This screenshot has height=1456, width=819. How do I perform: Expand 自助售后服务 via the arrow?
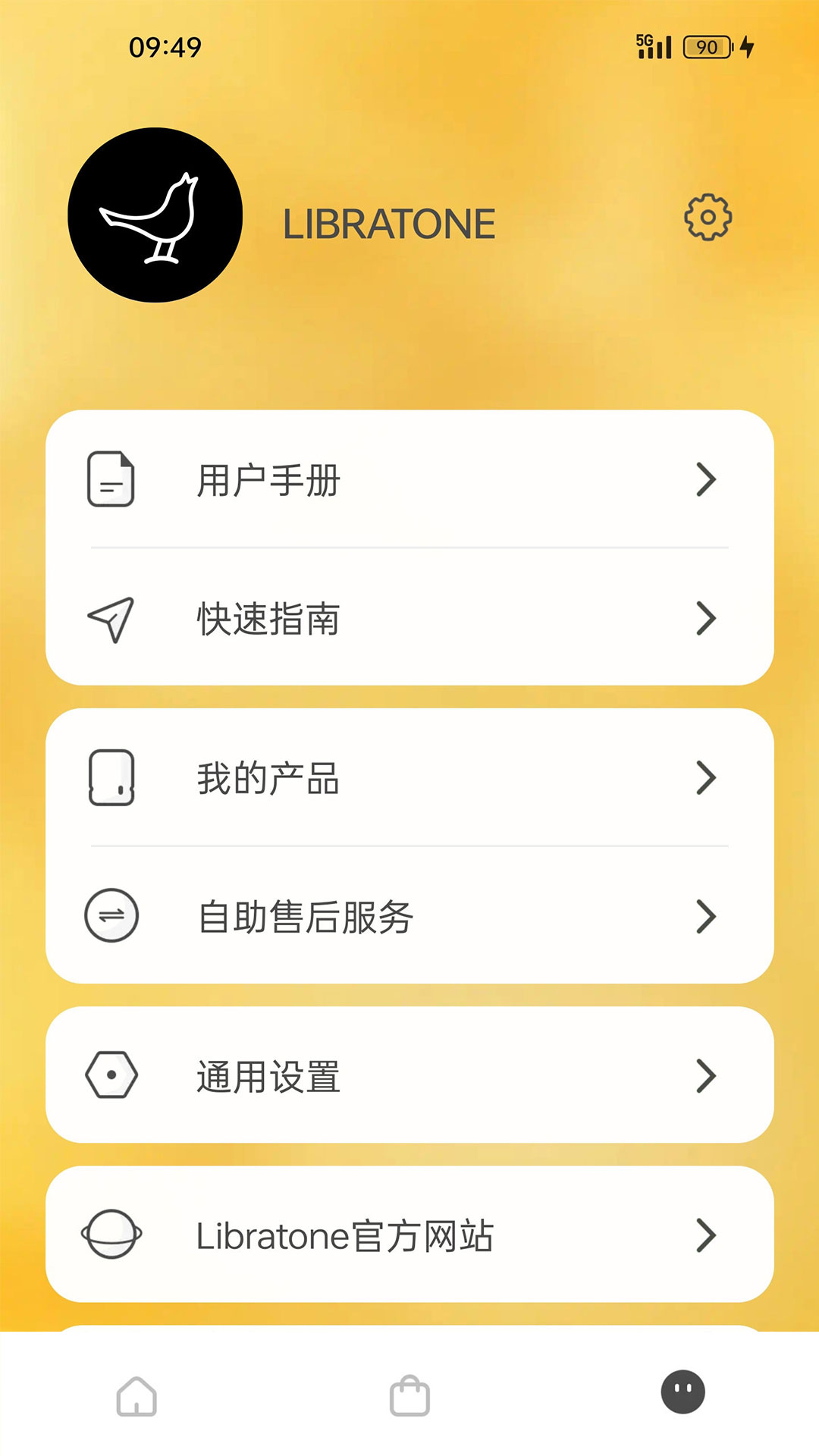click(706, 916)
